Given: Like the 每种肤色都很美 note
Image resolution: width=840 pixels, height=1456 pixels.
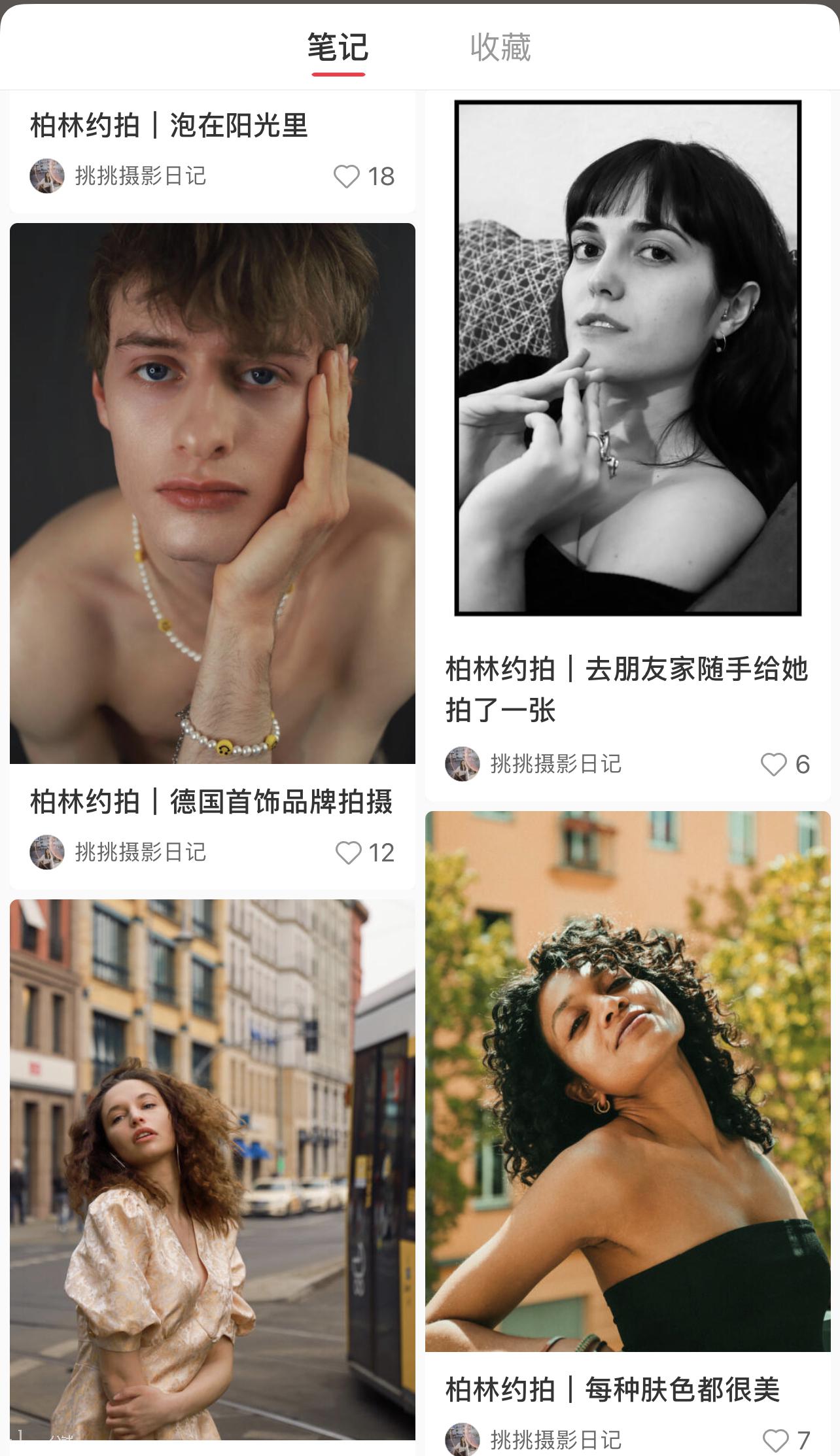Looking at the screenshot, I should click(x=776, y=1440).
